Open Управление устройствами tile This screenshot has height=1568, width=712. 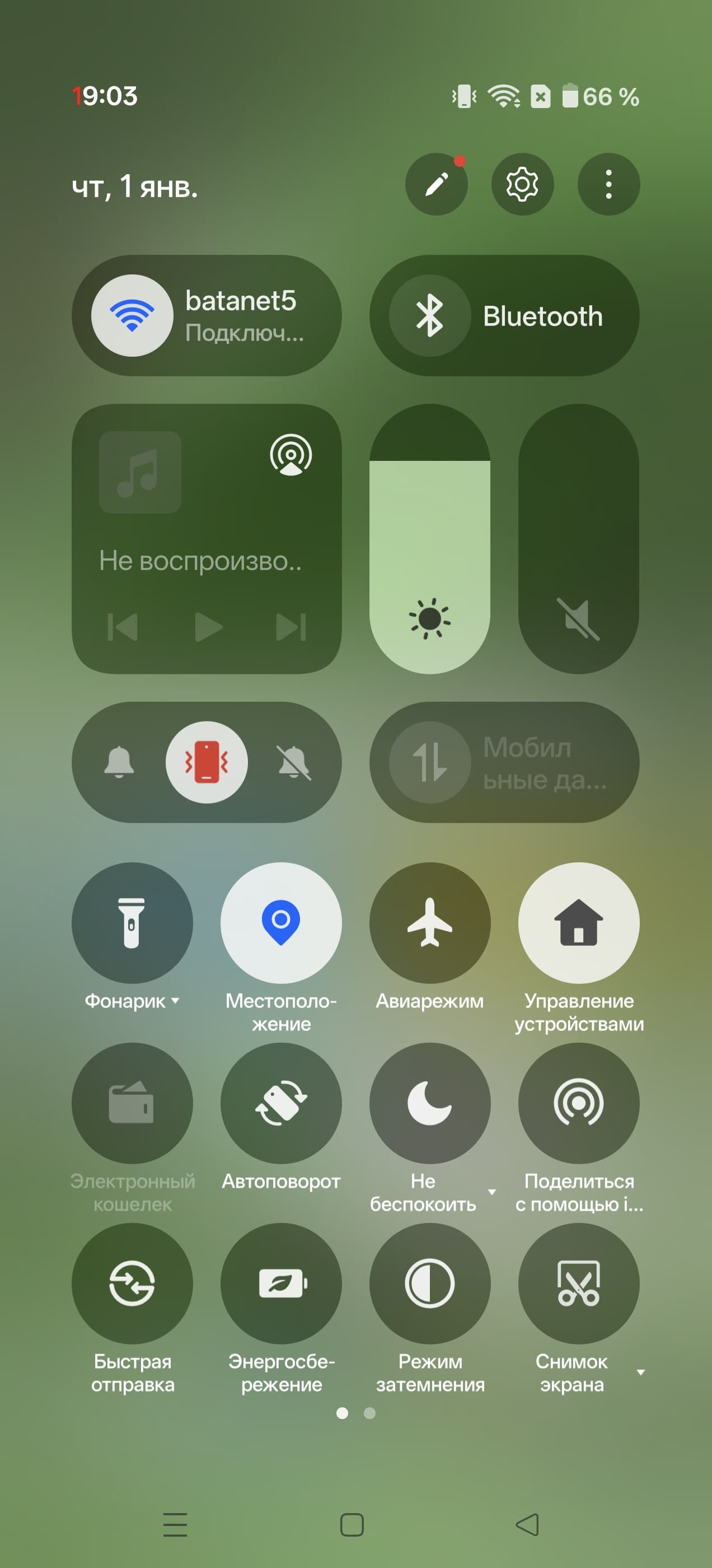tap(578, 922)
